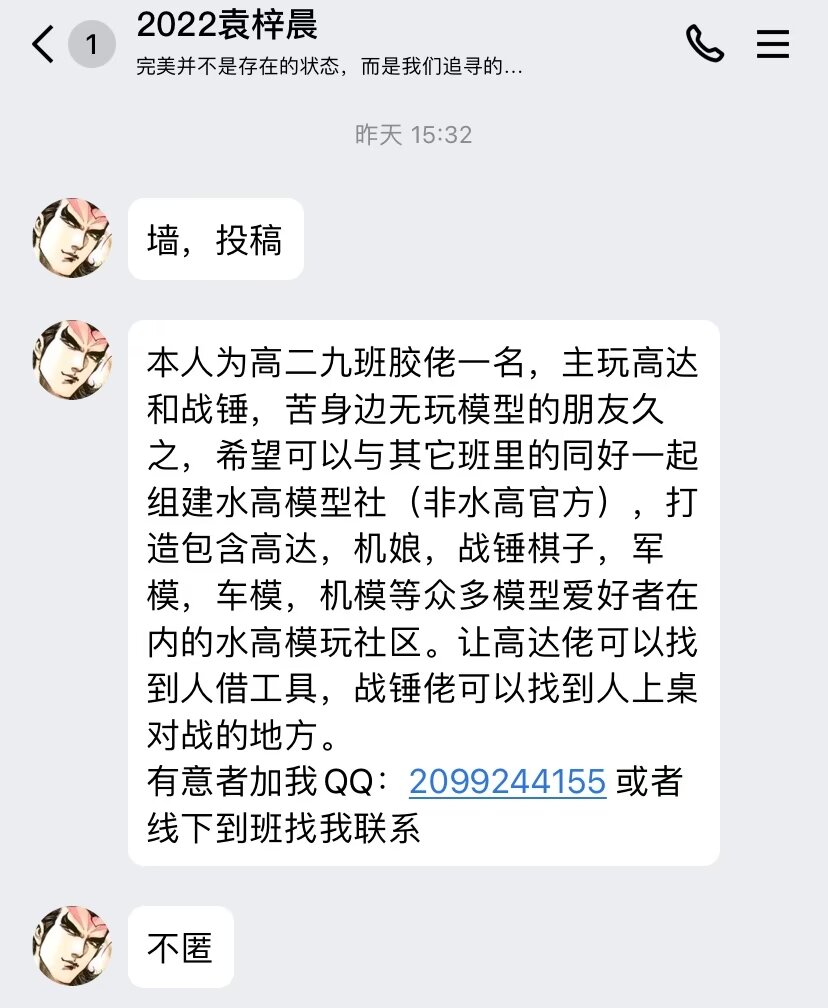The image size is (828, 1008).
Task: Open sender's avatar beside the 本人为高二九班 message
Action: [72, 360]
